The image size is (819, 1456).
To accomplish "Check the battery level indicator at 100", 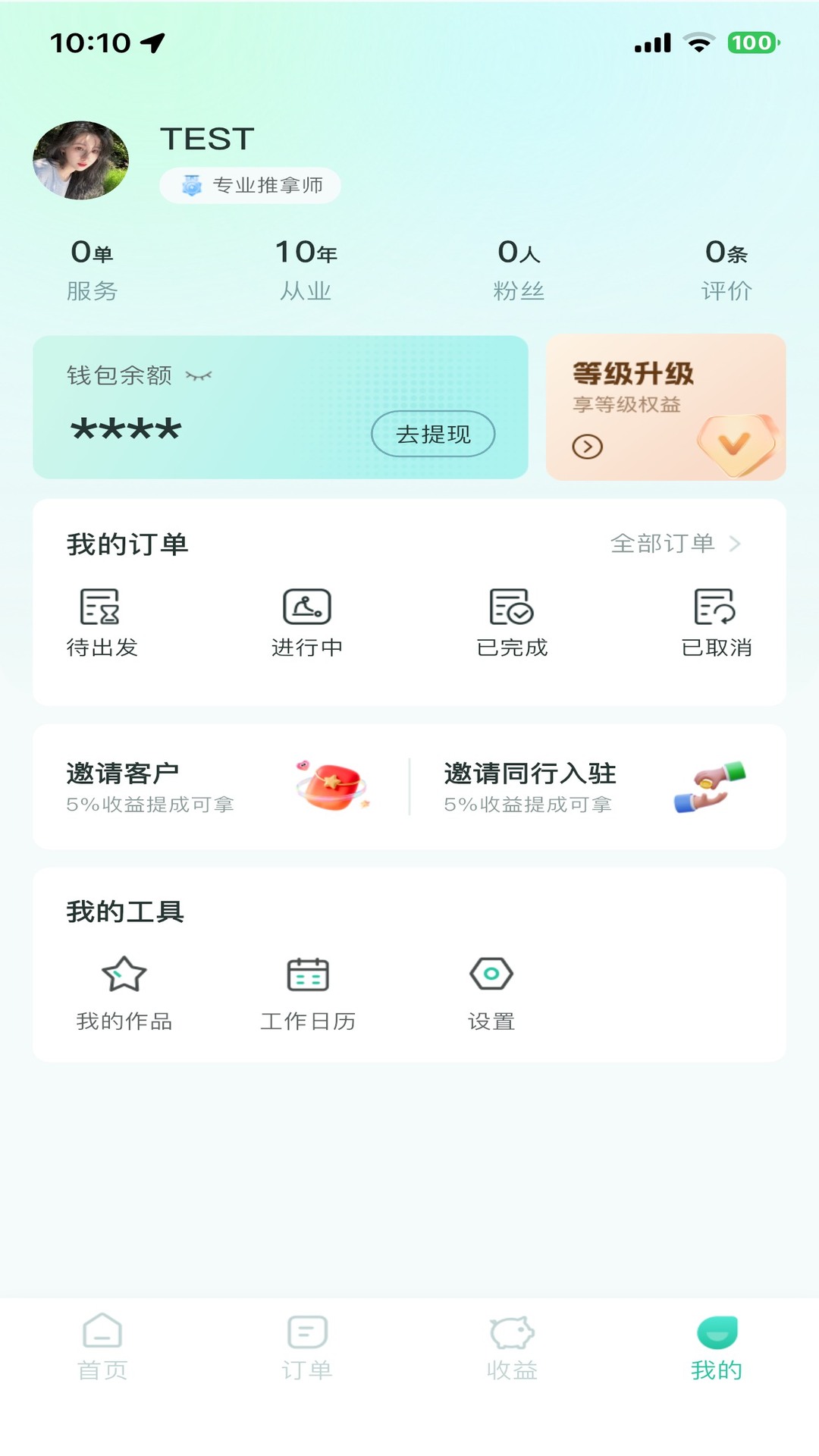I will (x=752, y=43).
